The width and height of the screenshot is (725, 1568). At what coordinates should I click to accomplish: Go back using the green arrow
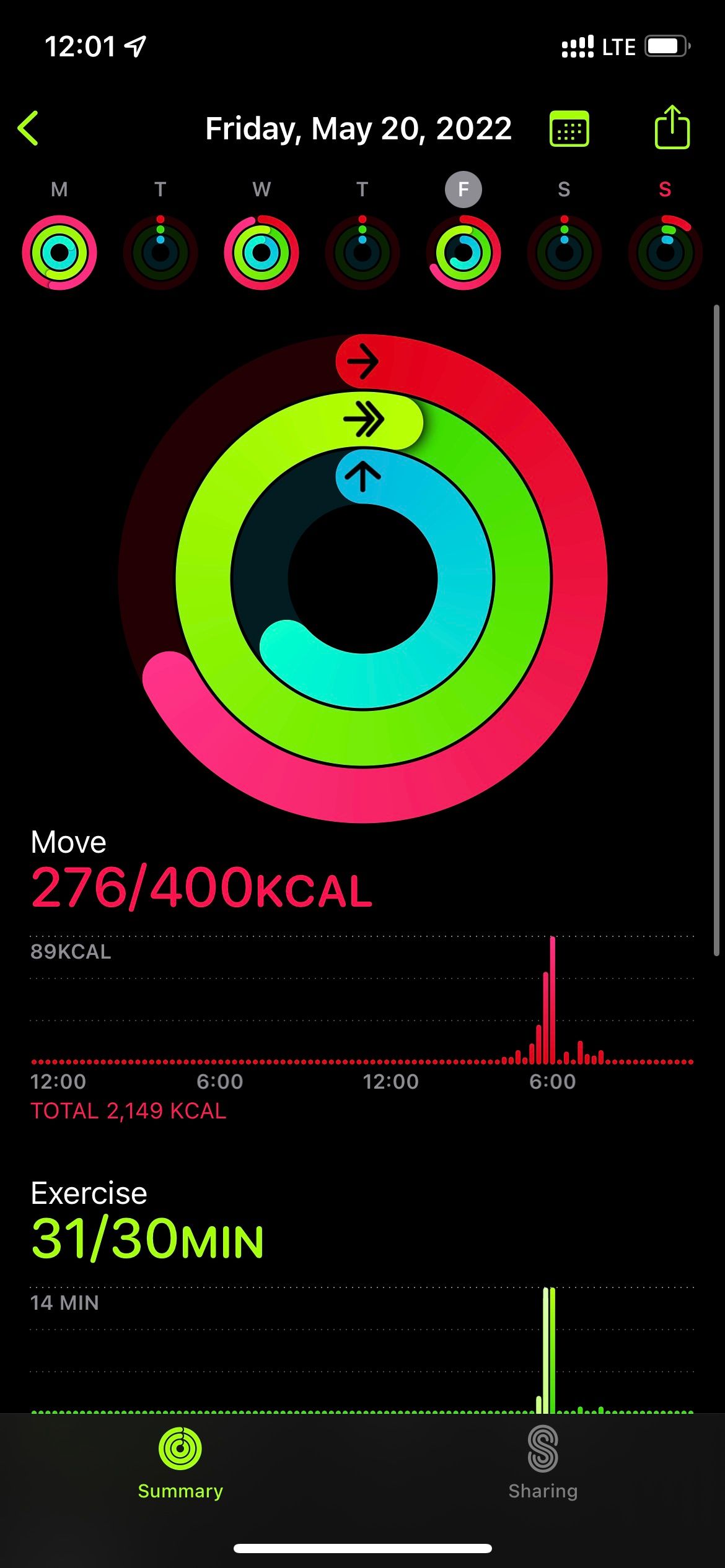(29, 129)
